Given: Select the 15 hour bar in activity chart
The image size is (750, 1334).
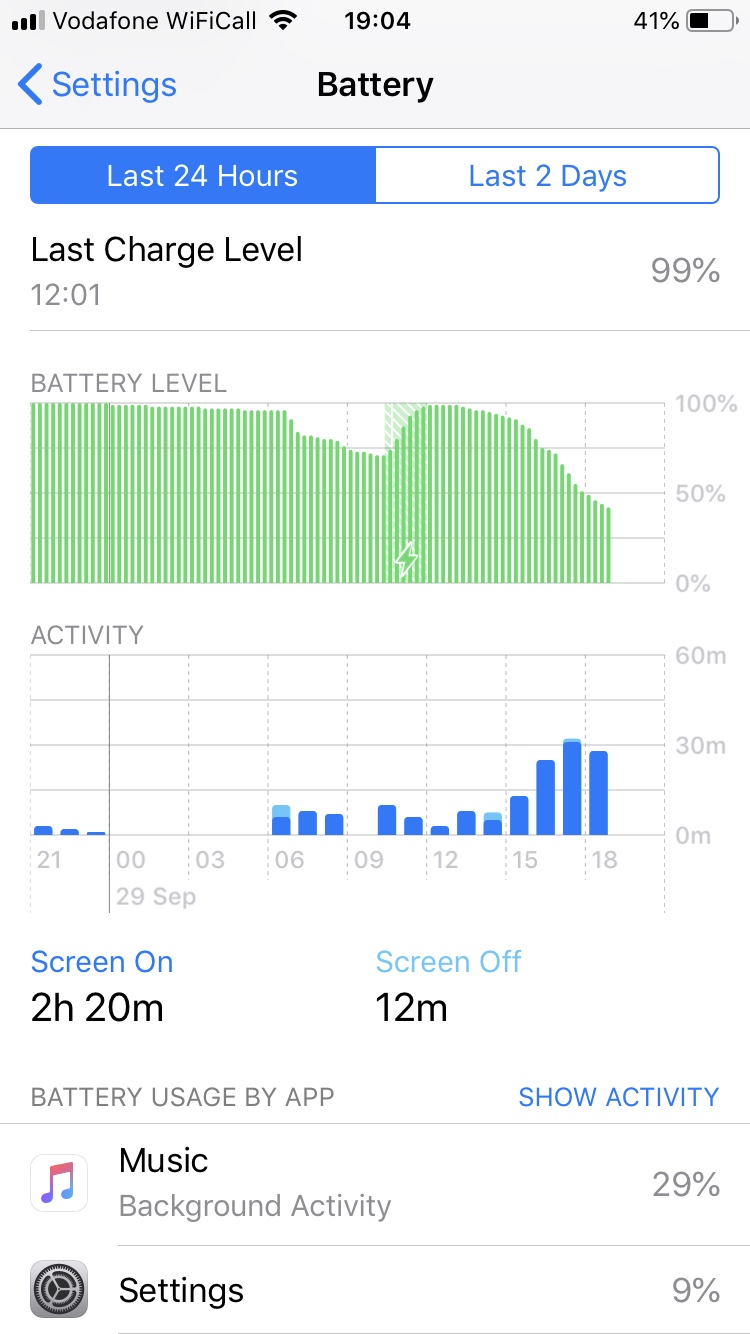Looking at the screenshot, I should [519, 815].
